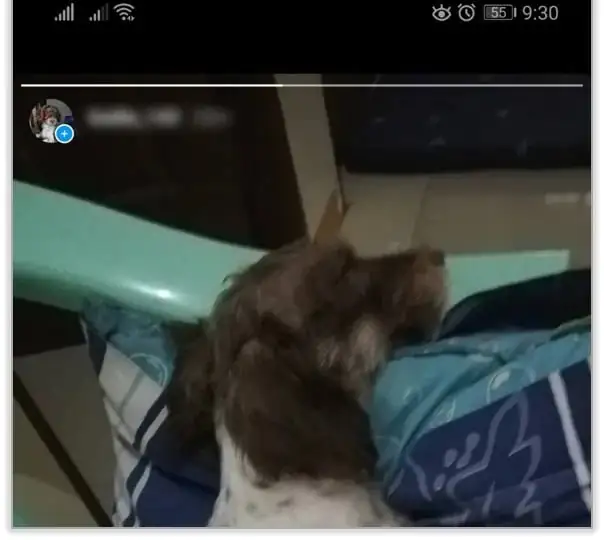This screenshot has width=604, height=540.
Task: Open the blurred username beside the avatar
Action: (160, 118)
